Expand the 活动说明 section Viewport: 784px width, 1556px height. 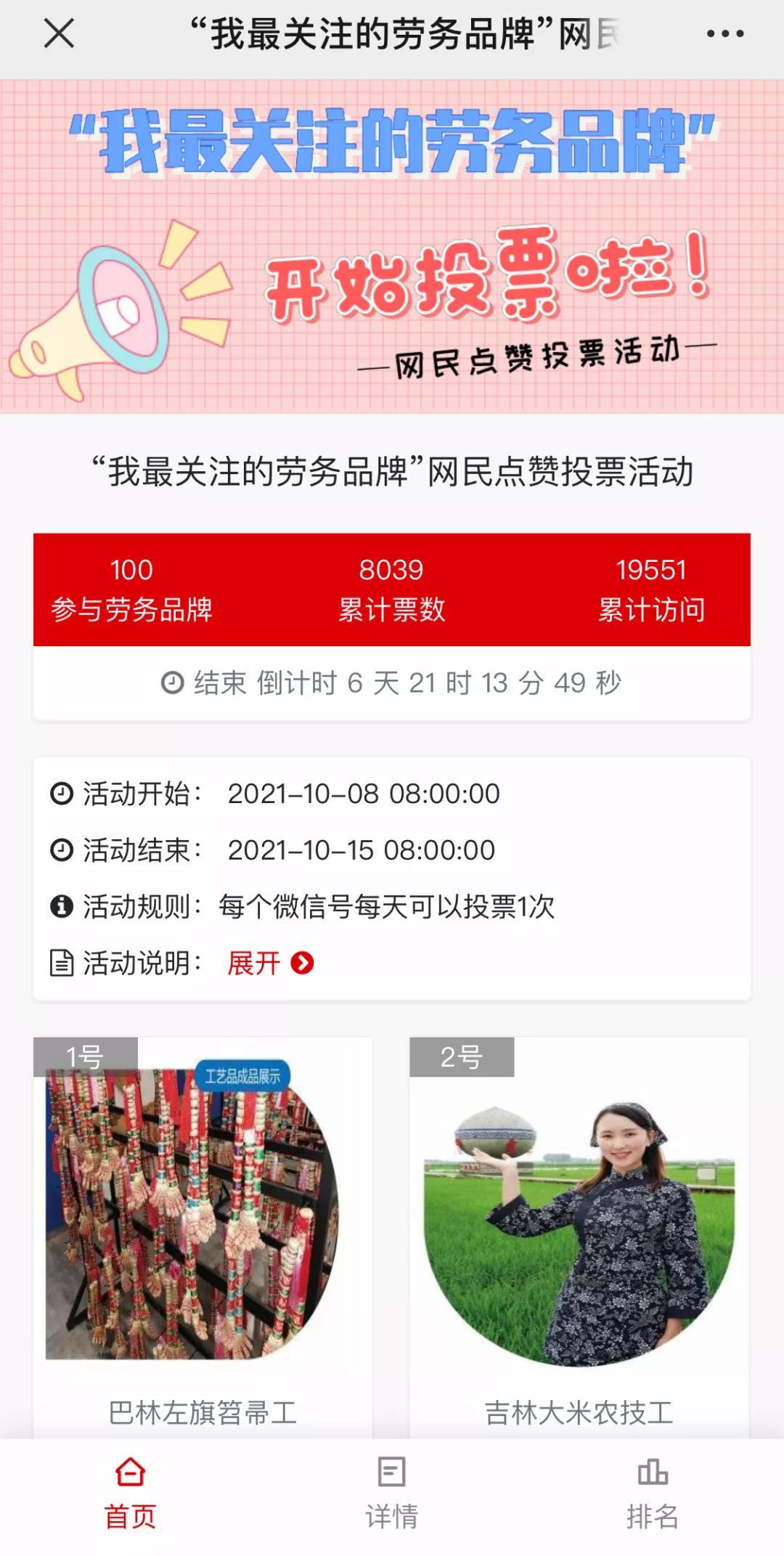270,964
